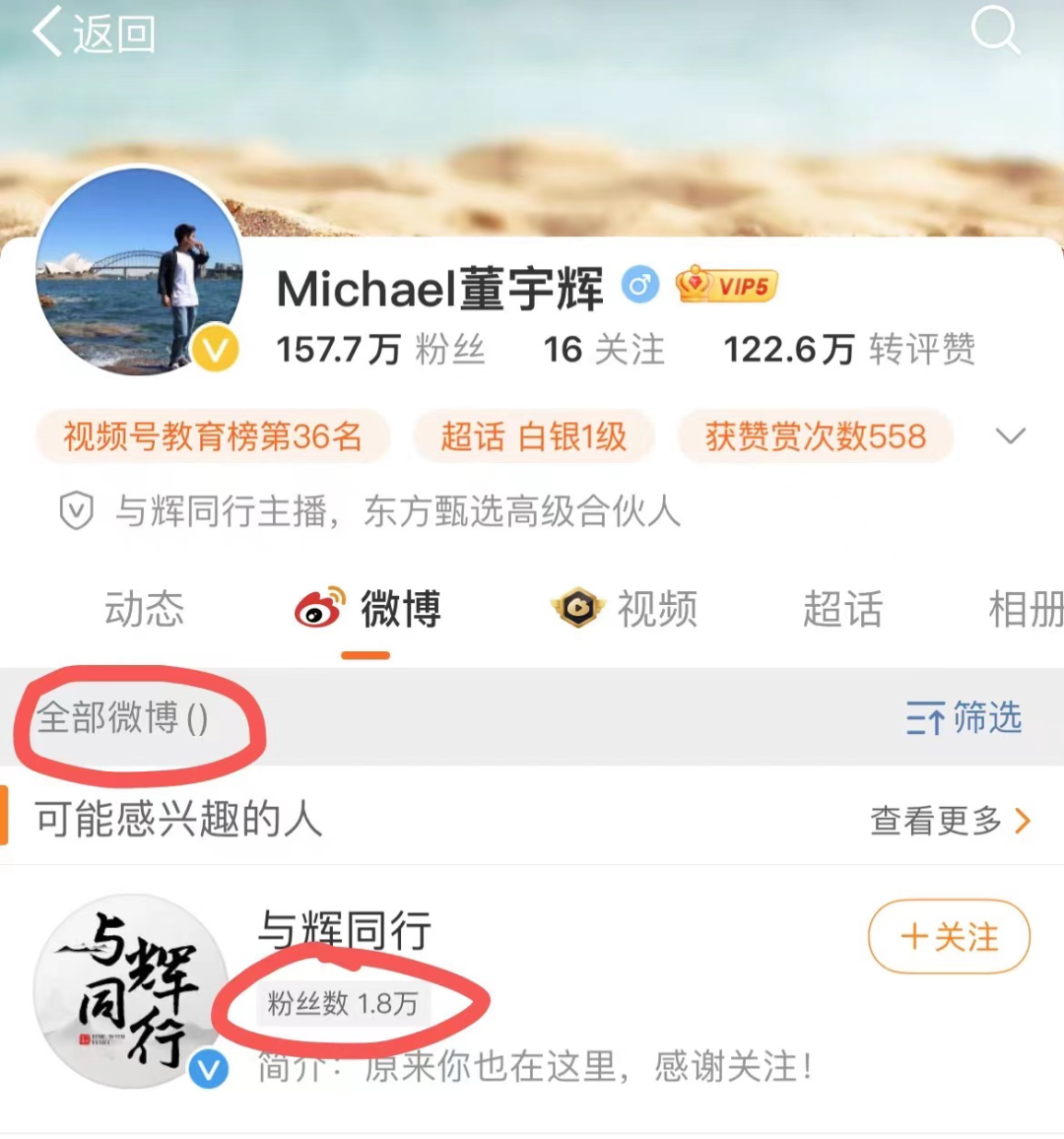This screenshot has height=1139, width=1064.
Task: Switch to the 视频 tab
Action: tap(625, 609)
